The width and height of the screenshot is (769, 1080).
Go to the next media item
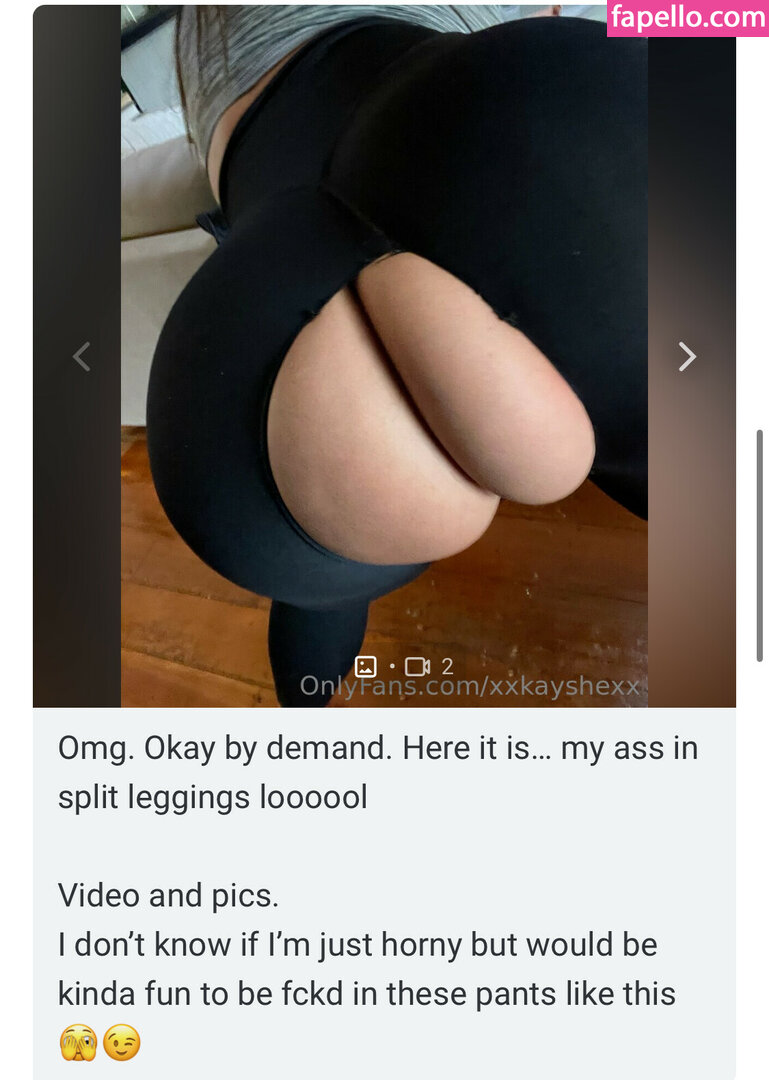coord(687,356)
